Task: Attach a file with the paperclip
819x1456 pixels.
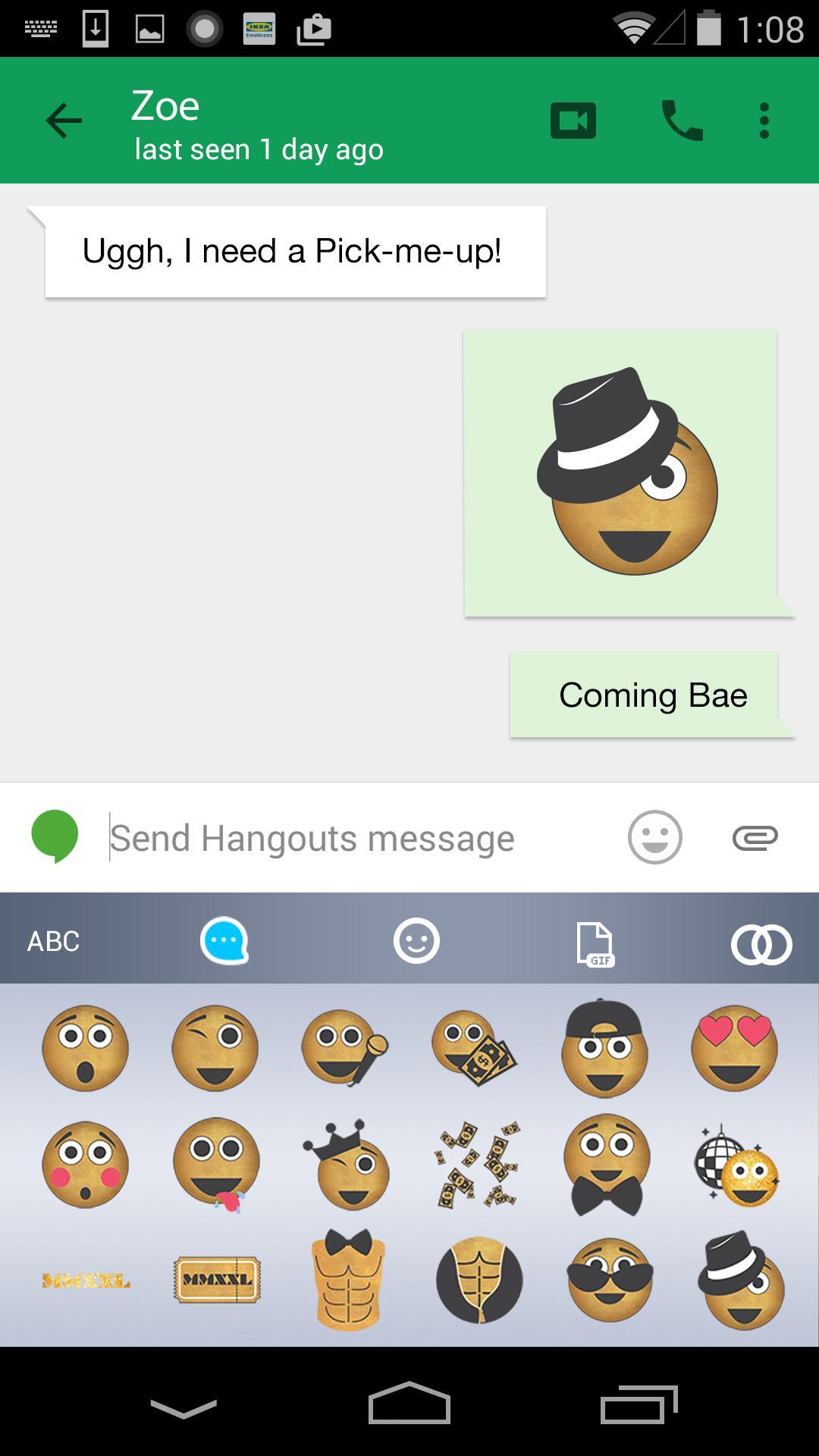Action: [x=755, y=837]
